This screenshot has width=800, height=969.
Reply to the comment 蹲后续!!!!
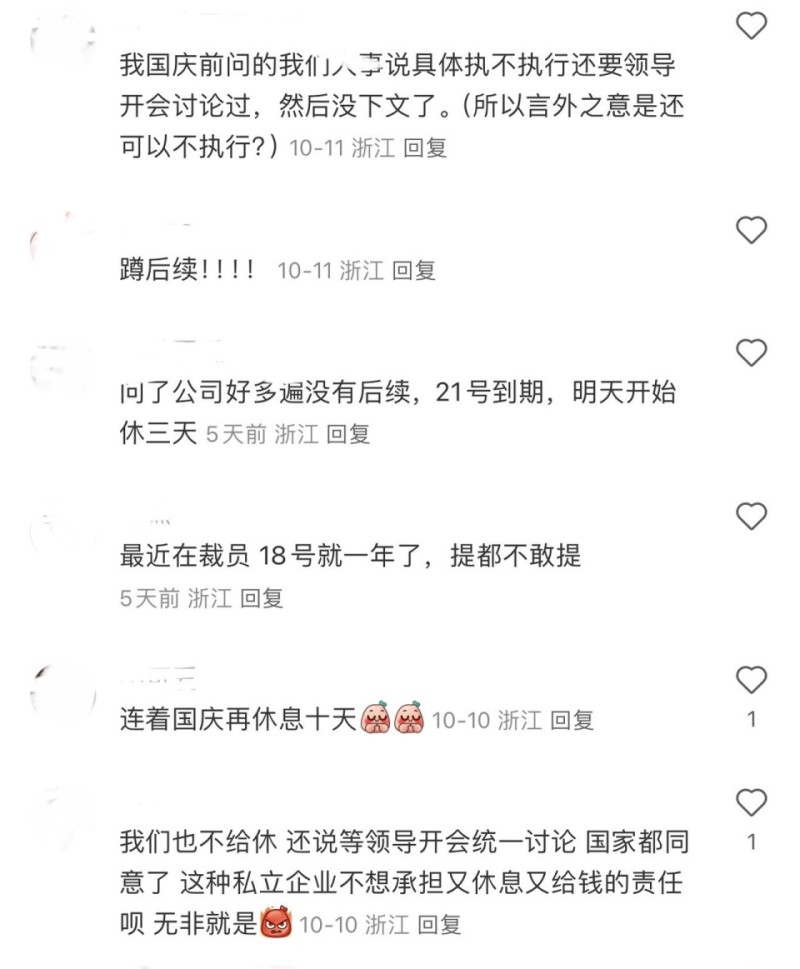click(x=413, y=270)
